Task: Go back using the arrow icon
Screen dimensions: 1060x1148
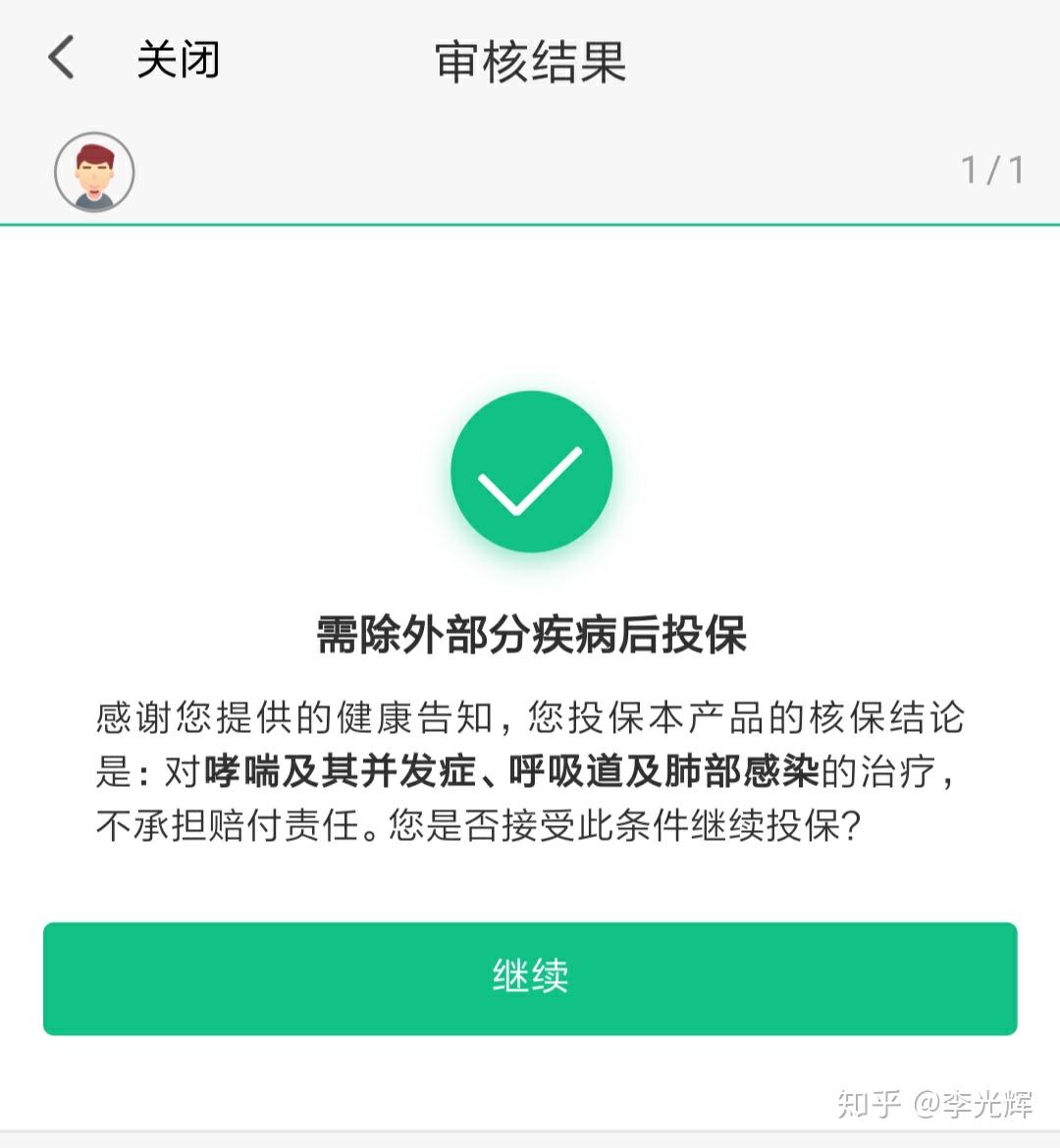Action: coord(61,58)
